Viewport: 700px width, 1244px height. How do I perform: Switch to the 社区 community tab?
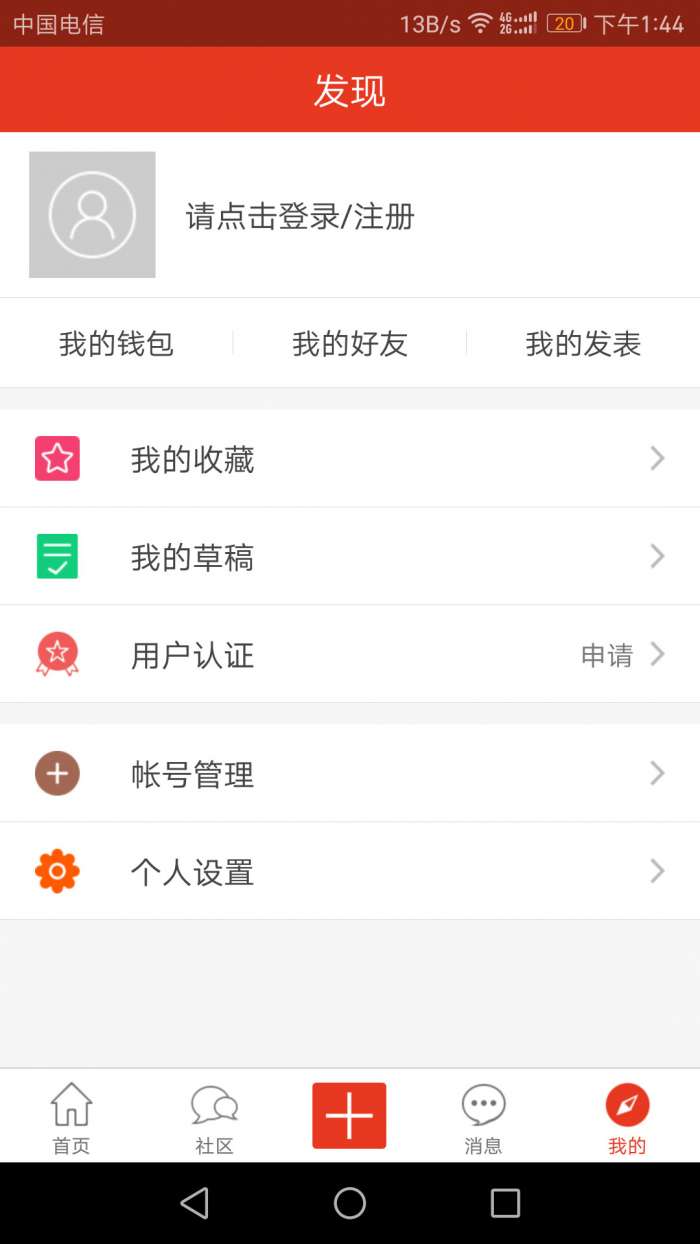tap(214, 1117)
